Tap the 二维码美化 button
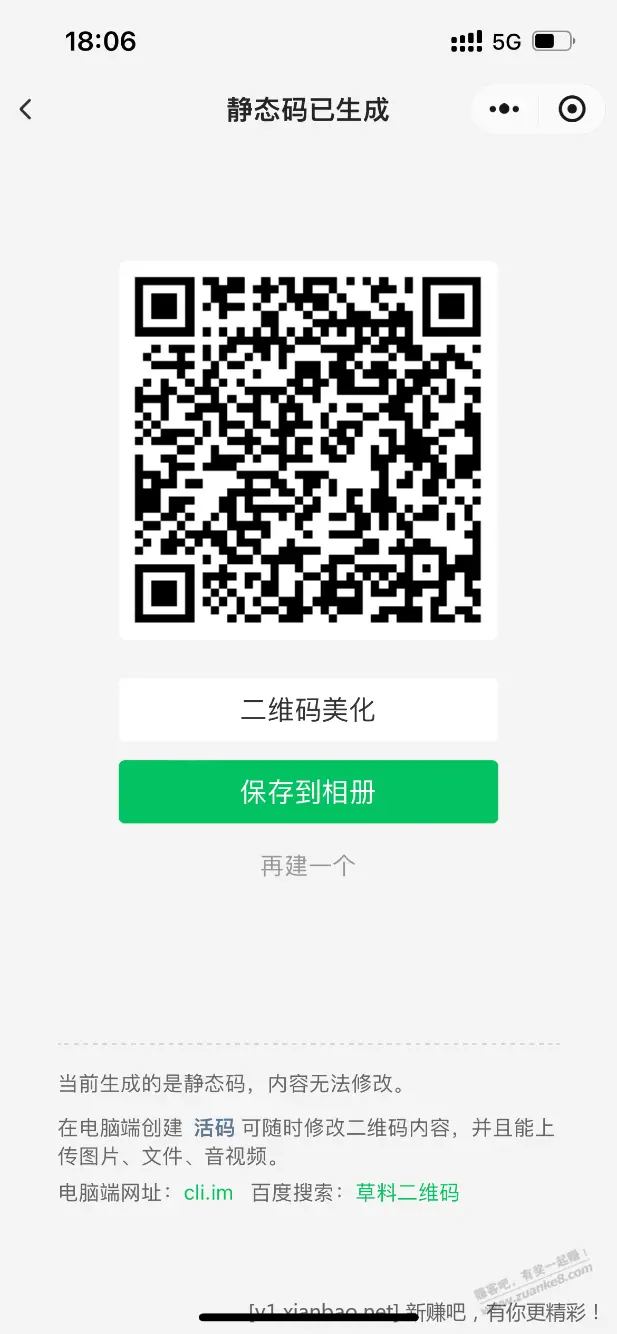 pos(308,710)
